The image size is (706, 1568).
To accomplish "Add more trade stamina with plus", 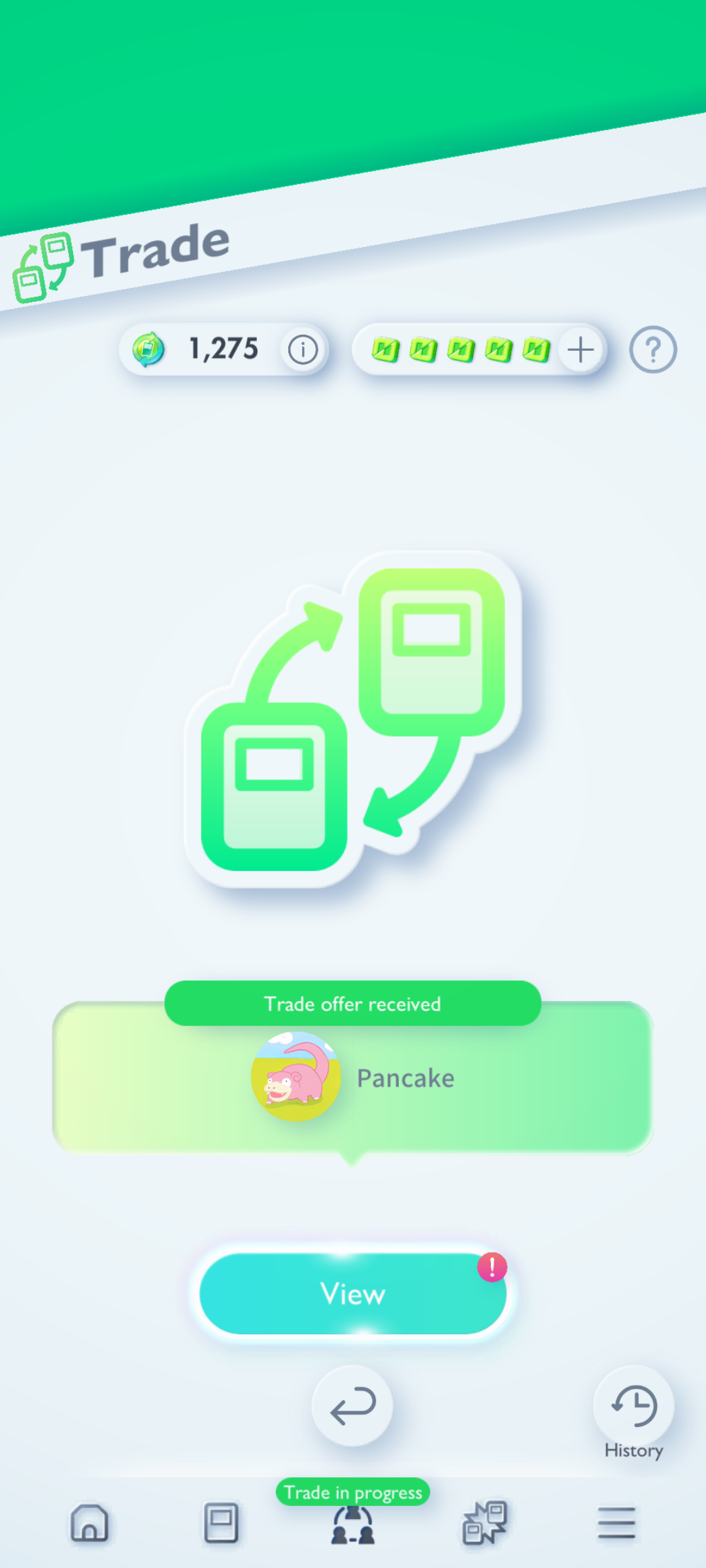I will pyautogui.click(x=580, y=350).
